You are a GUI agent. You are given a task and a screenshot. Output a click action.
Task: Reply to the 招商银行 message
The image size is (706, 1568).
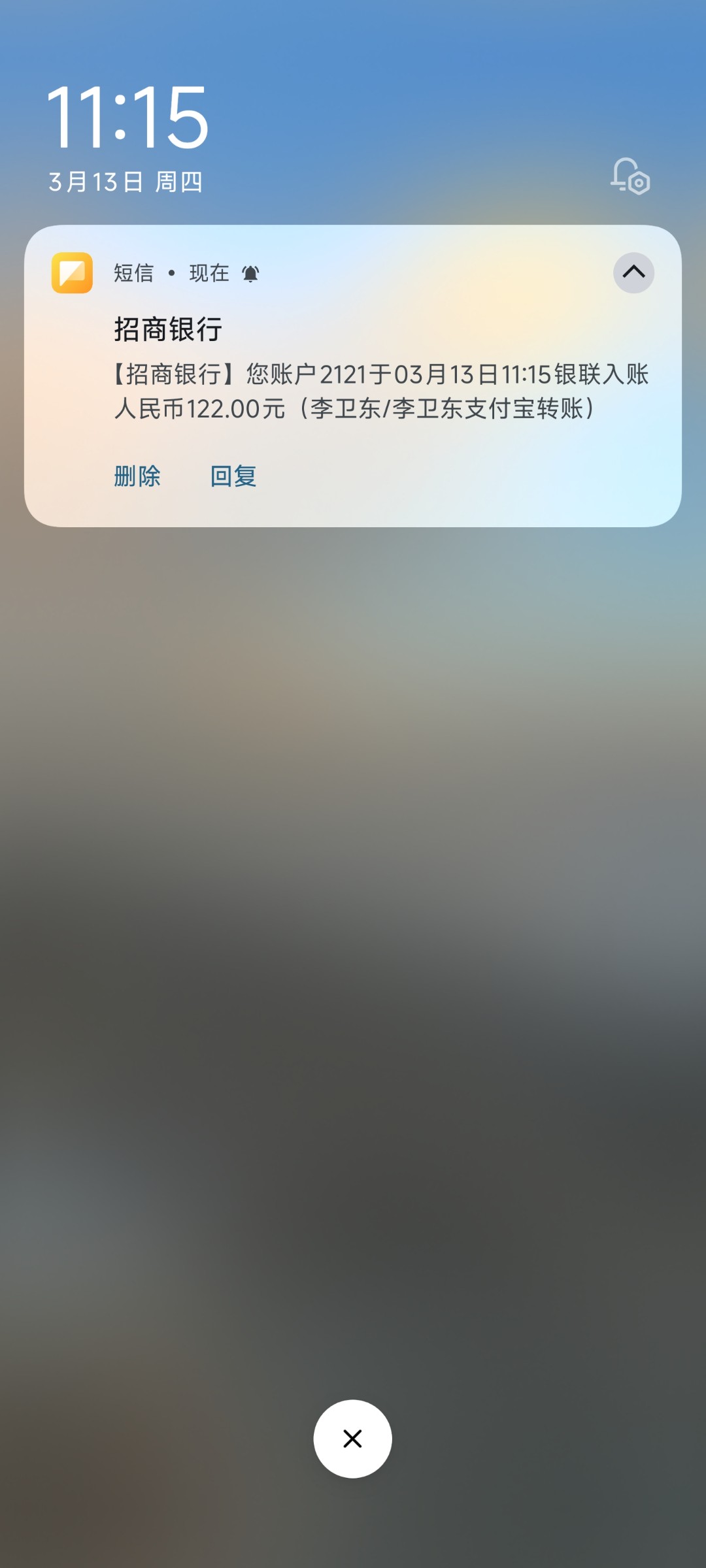point(233,476)
